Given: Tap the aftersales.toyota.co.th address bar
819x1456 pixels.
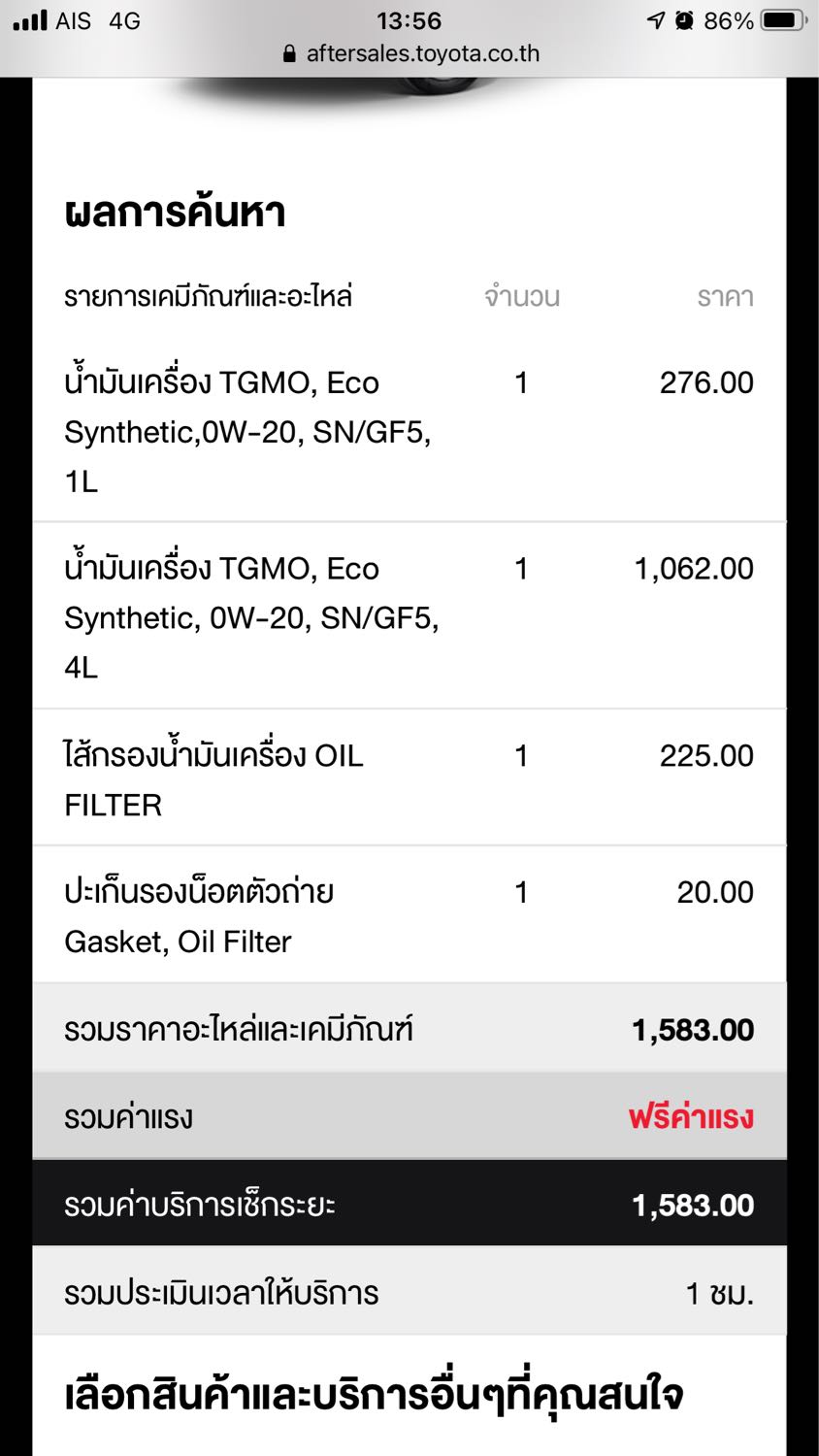Looking at the screenshot, I should click(410, 54).
